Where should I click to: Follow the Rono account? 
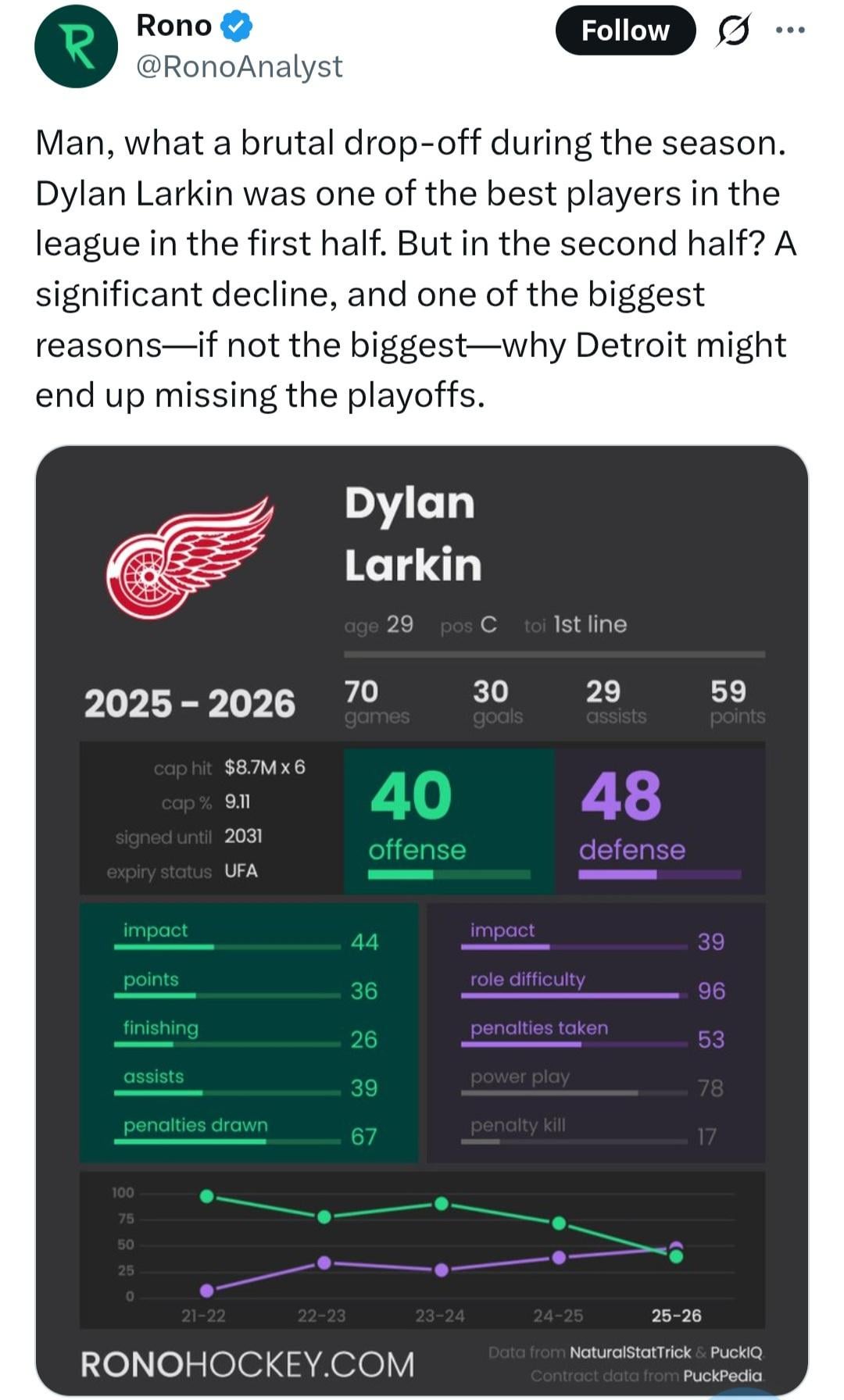[x=624, y=31]
